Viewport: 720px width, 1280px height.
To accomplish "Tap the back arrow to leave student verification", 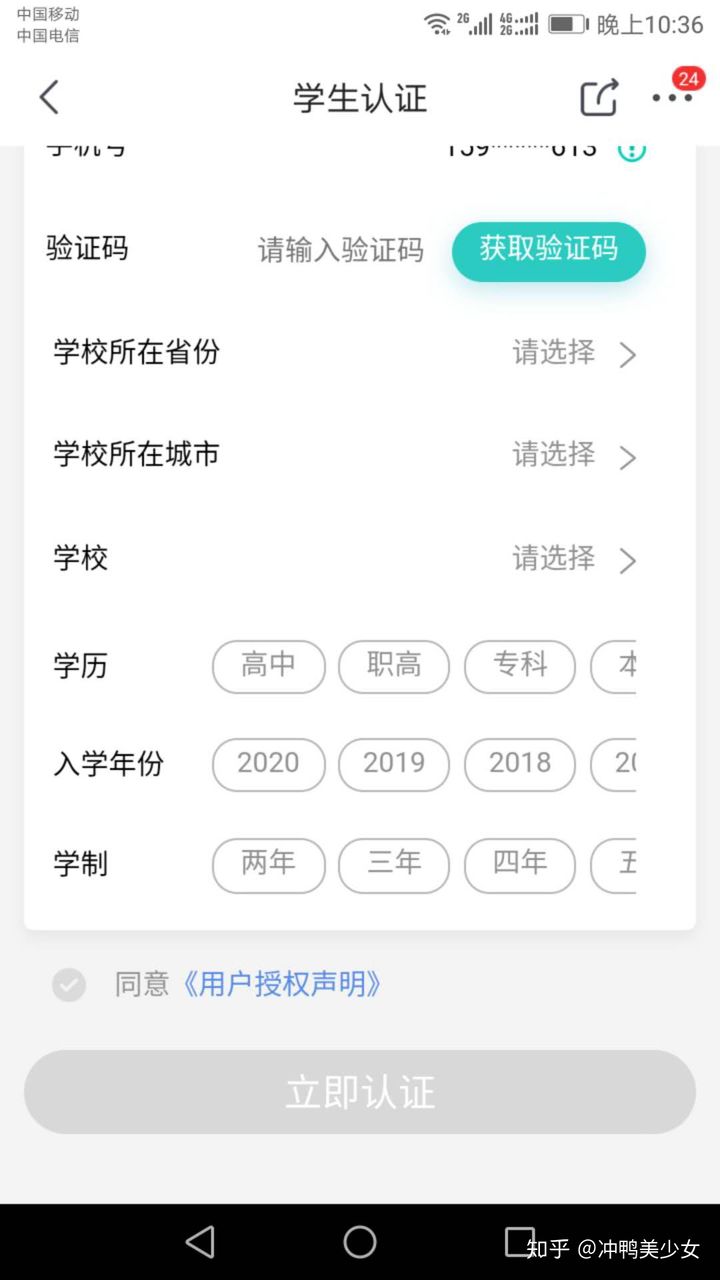I will [x=48, y=97].
